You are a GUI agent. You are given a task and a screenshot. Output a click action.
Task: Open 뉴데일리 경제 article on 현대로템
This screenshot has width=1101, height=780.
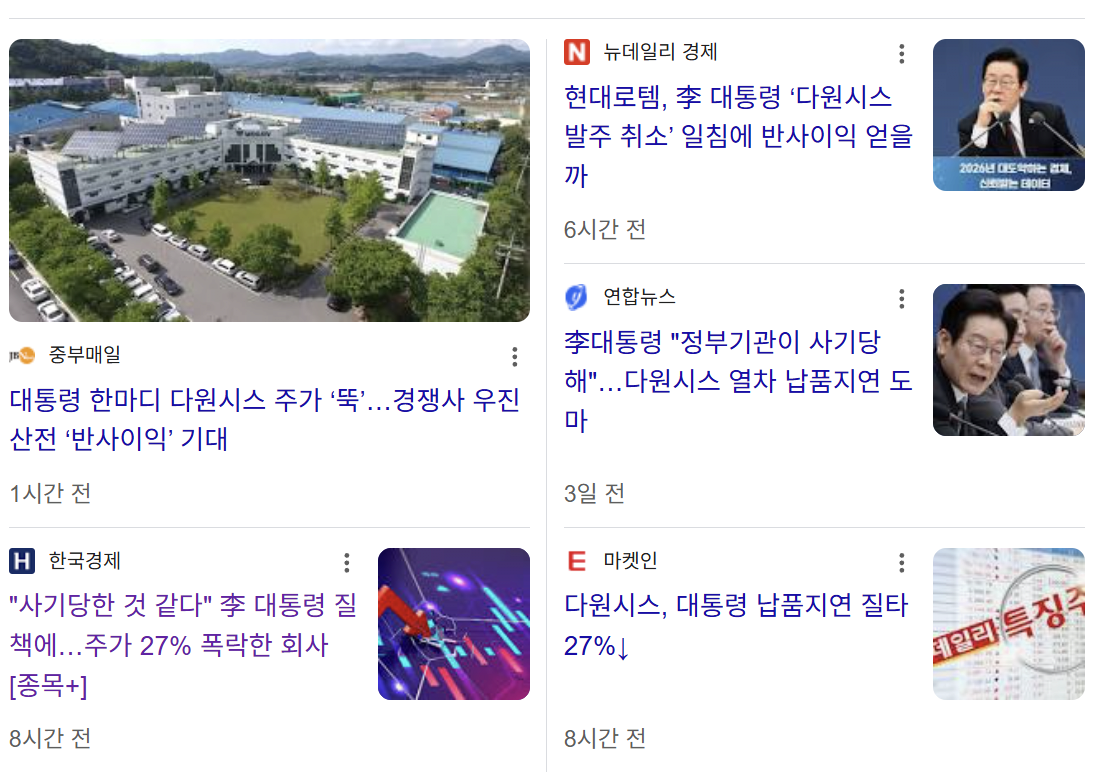pos(738,135)
